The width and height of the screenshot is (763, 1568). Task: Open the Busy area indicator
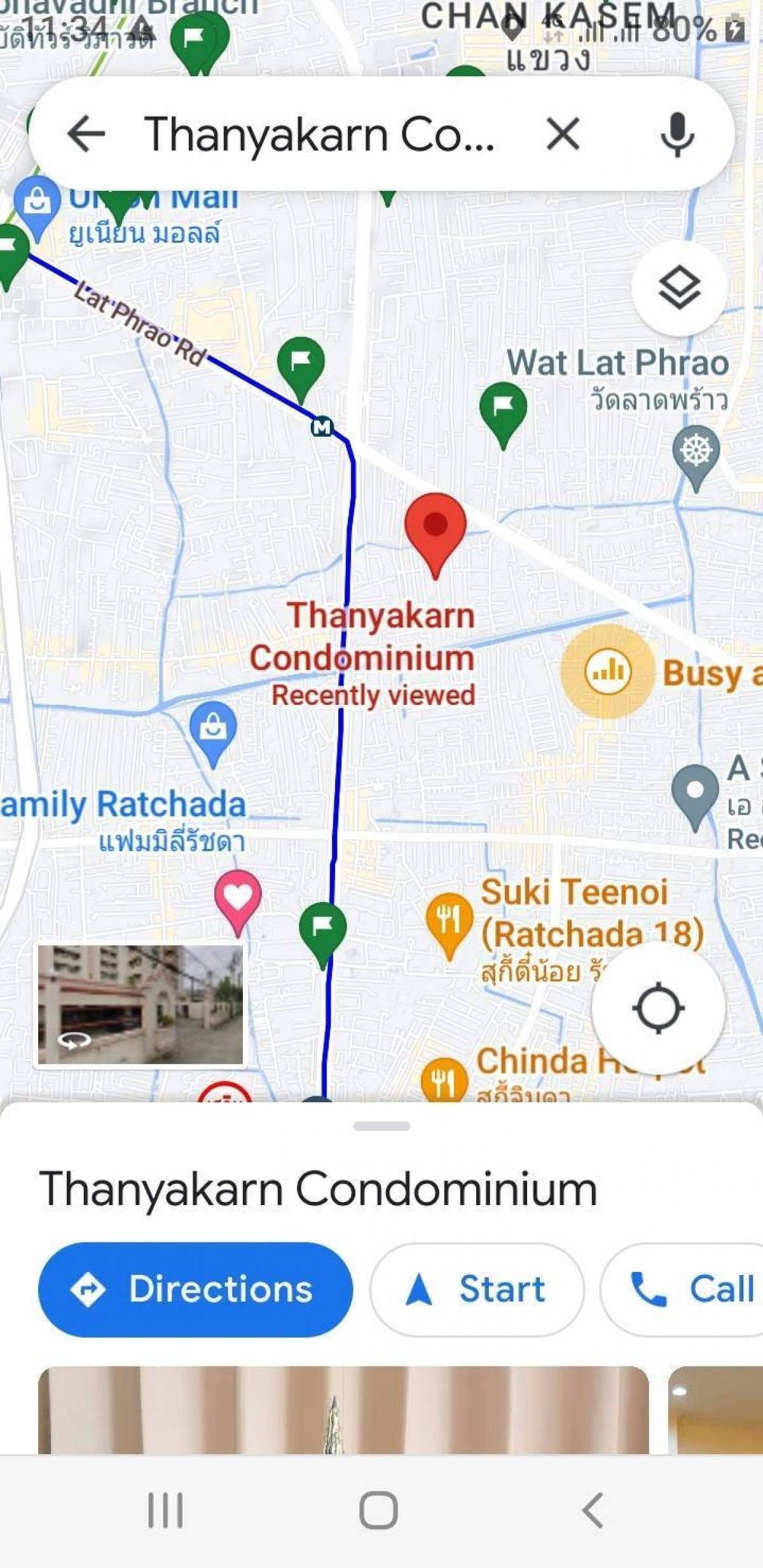point(607,671)
